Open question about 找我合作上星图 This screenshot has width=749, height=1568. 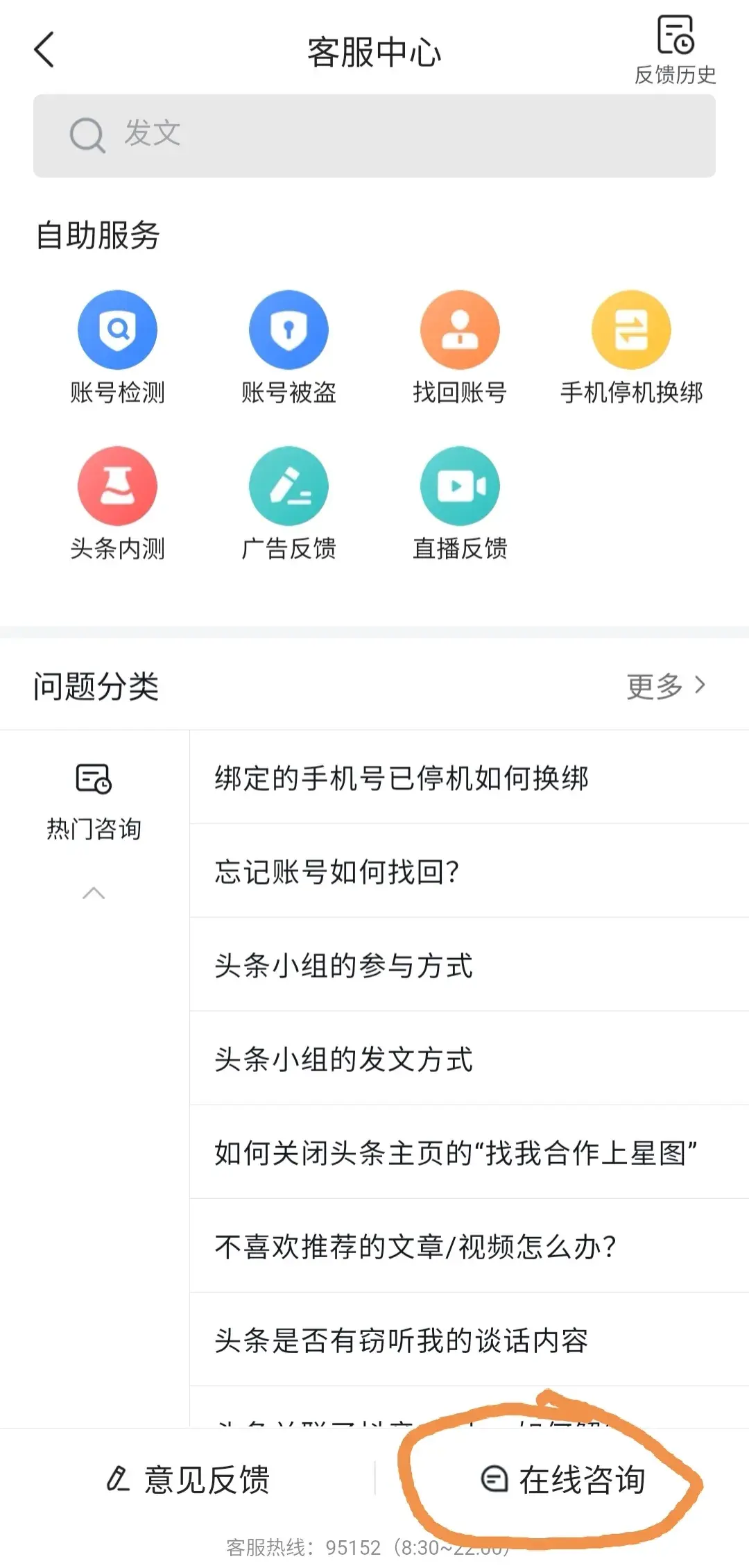(470, 1152)
